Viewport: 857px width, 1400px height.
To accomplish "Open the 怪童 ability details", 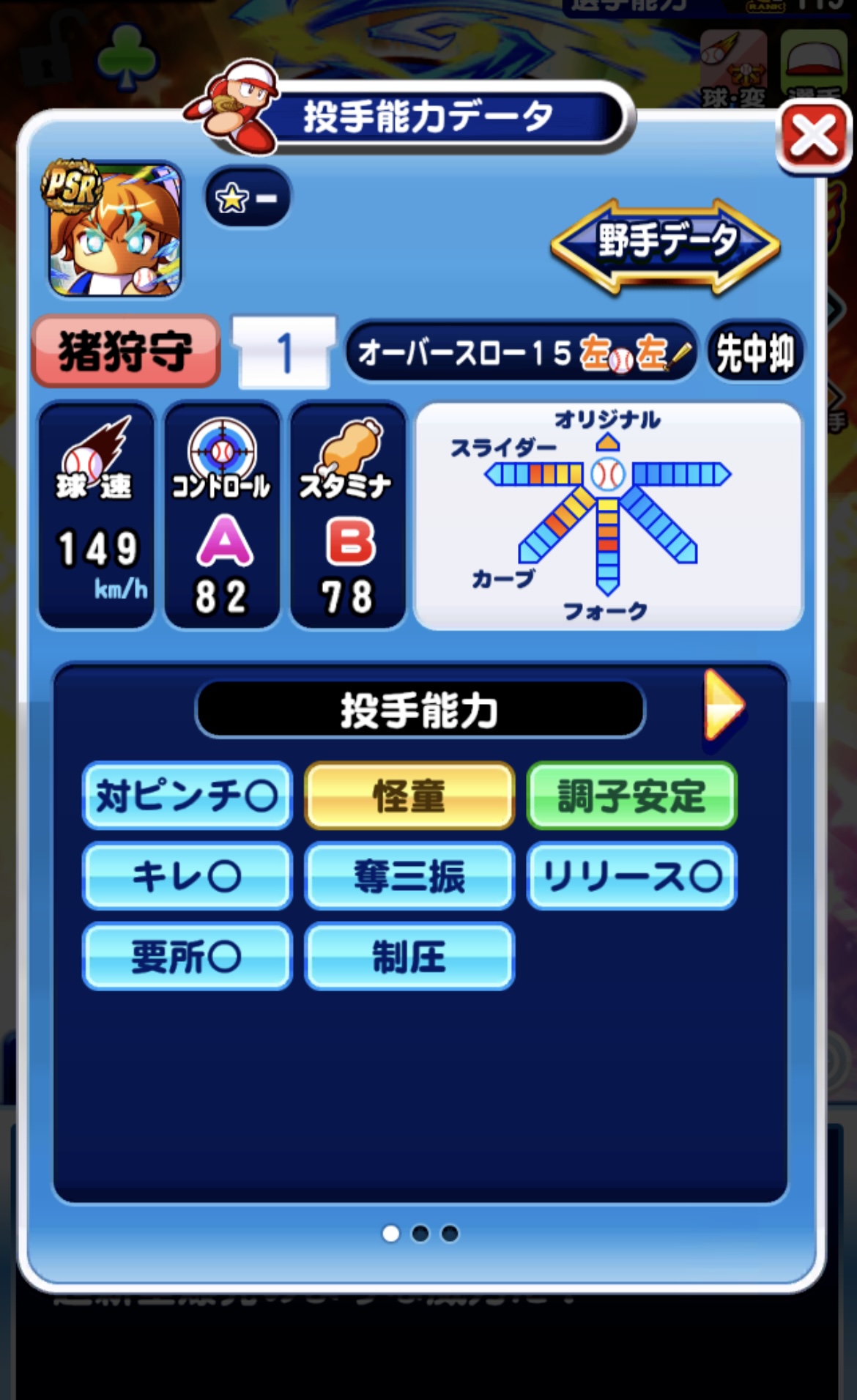I will coord(409,796).
